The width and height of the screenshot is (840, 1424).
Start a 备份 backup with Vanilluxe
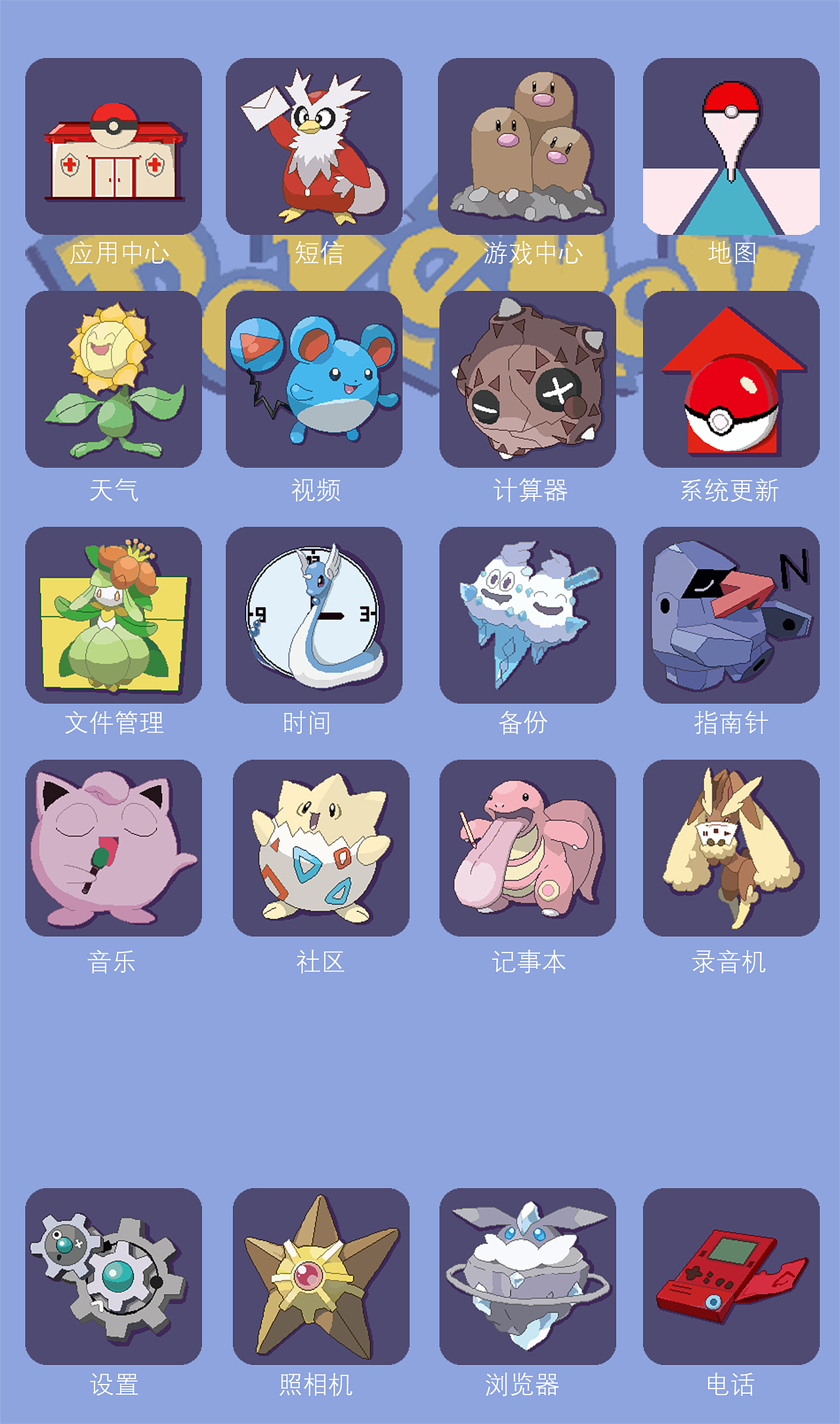tap(528, 617)
